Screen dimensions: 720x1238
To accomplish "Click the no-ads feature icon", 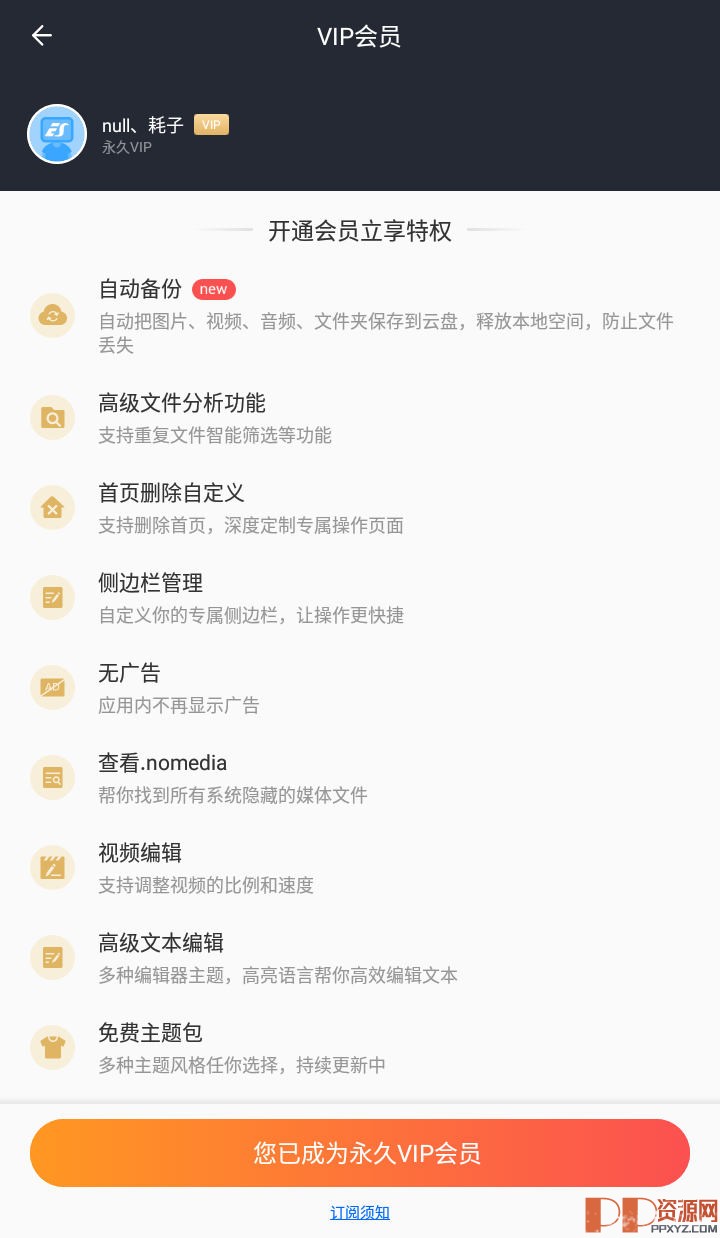I will [52, 687].
